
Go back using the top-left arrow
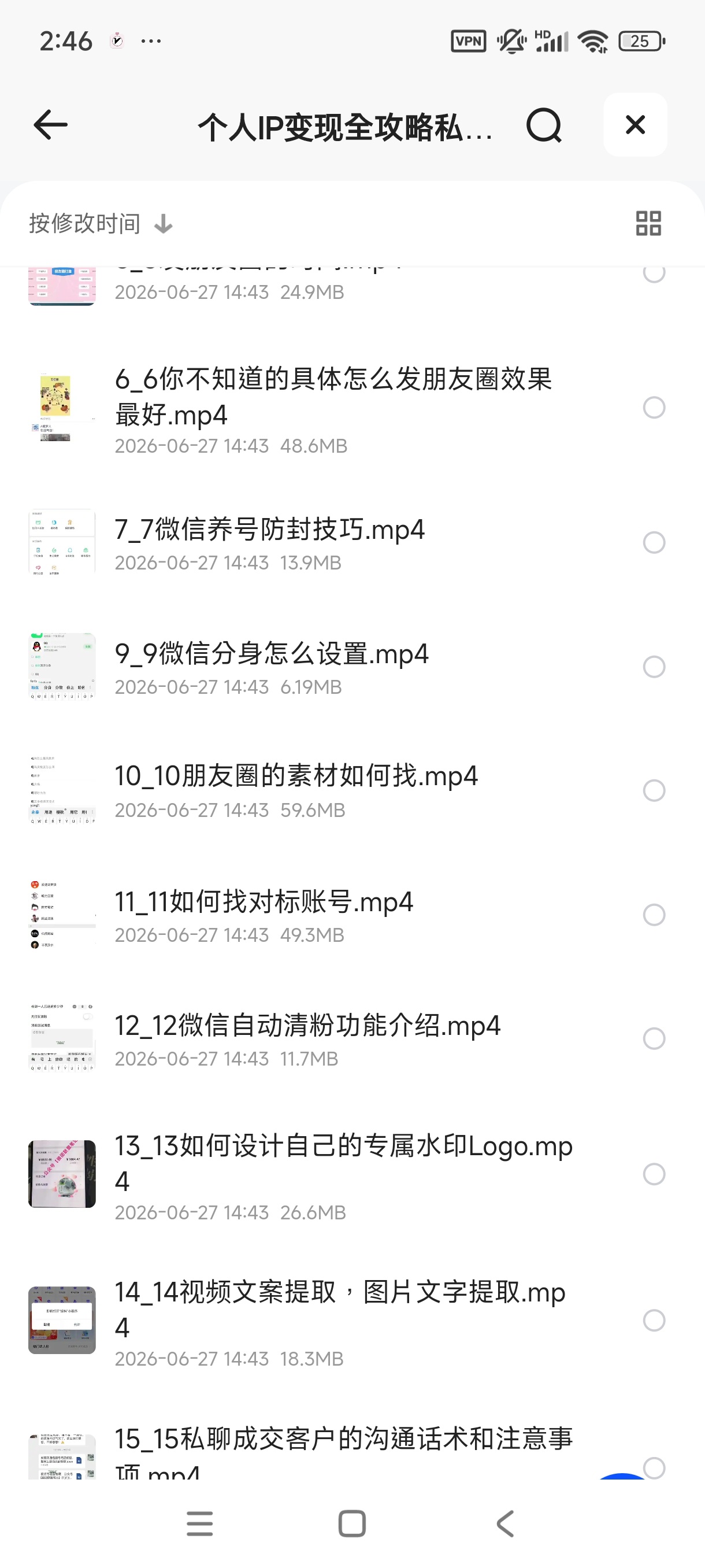[50, 125]
